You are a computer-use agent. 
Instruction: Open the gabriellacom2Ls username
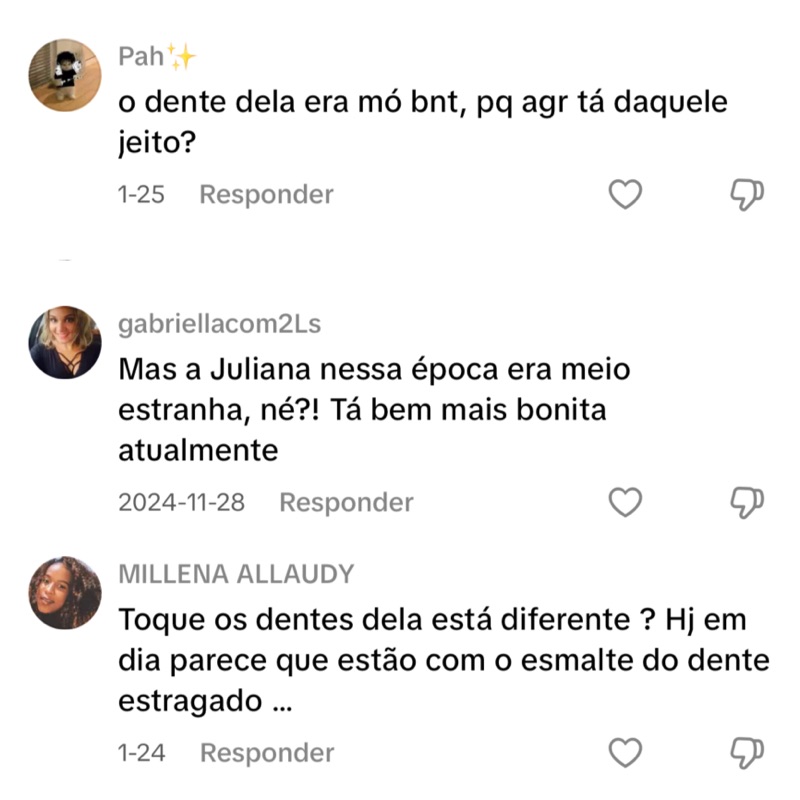click(x=220, y=325)
